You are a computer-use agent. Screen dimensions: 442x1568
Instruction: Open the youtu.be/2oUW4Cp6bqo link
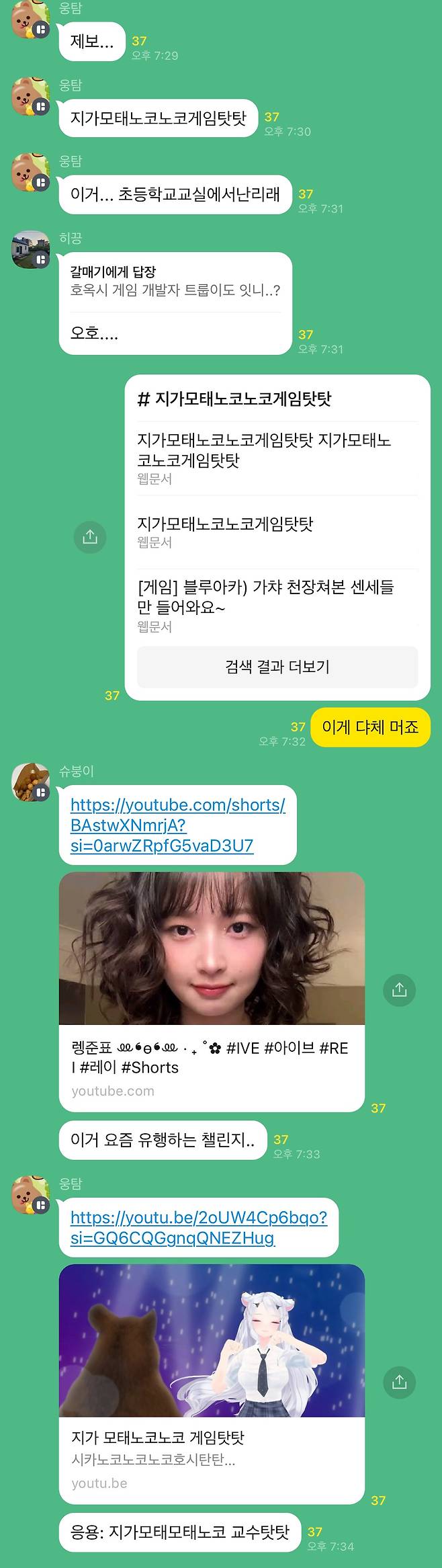click(198, 1227)
